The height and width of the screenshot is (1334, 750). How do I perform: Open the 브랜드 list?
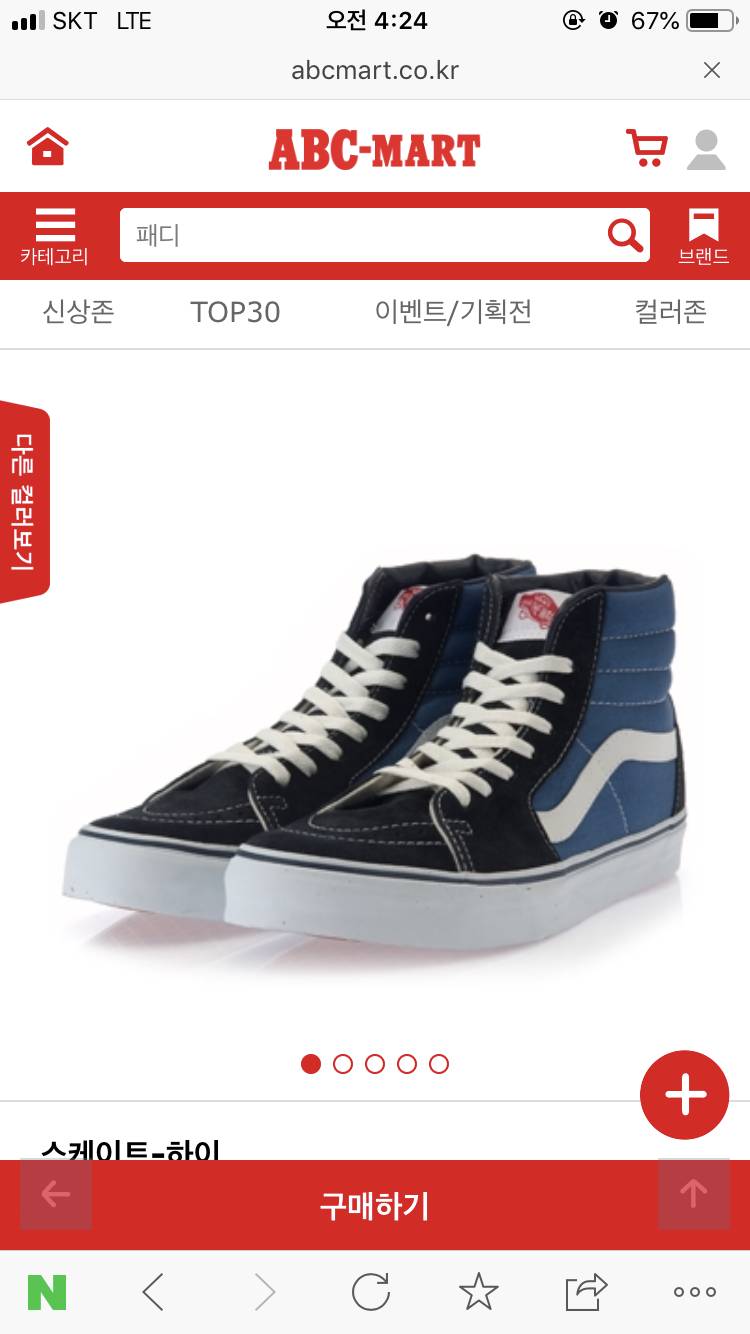(703, 236)
